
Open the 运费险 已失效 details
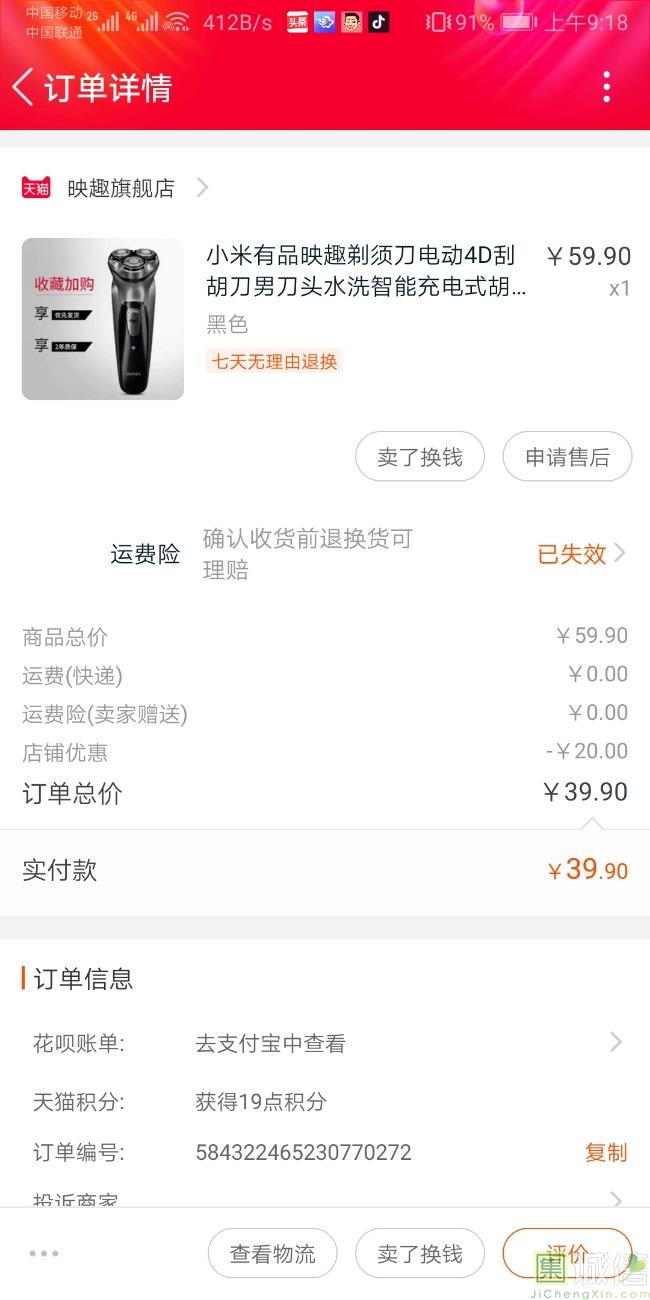(x=580, y=553)
